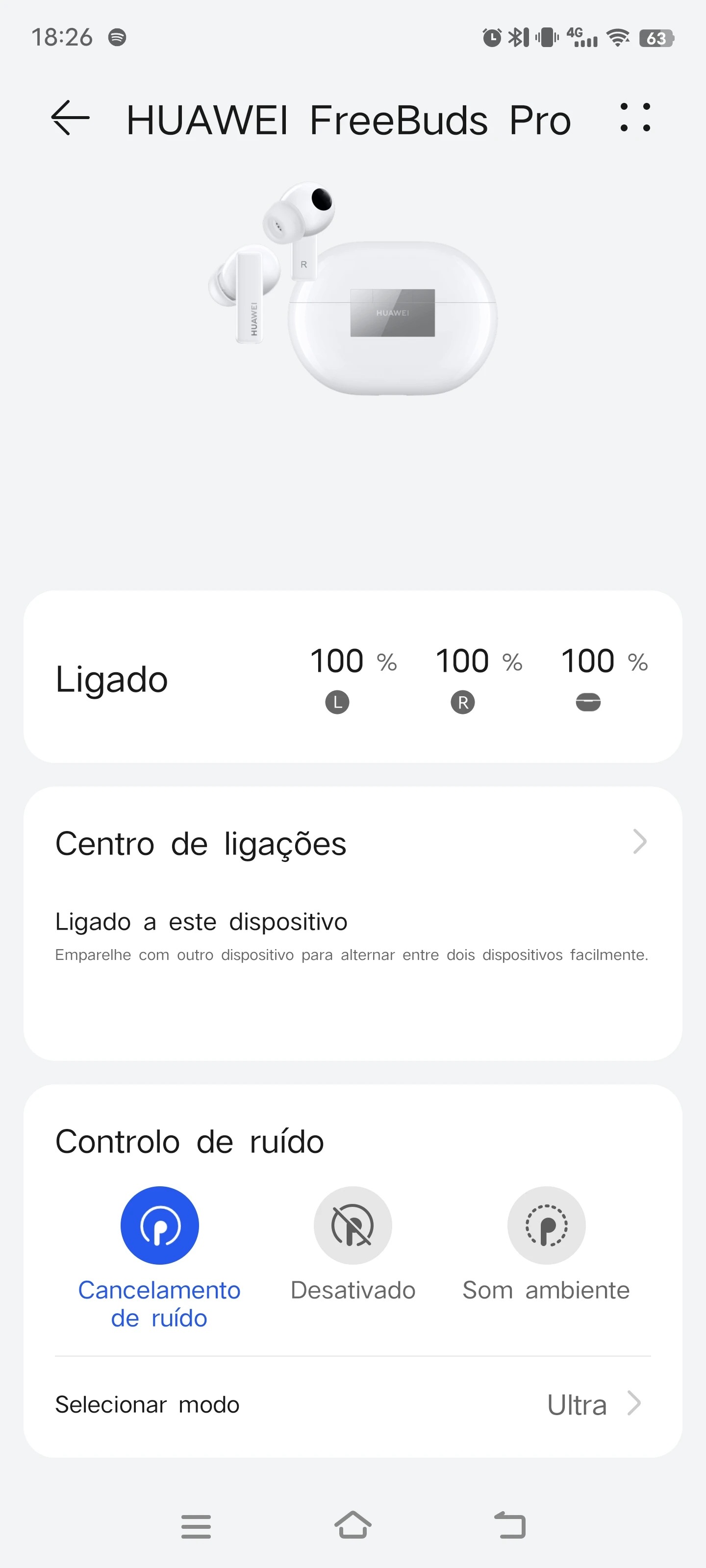Switch noise control to Desativado
706x1568 pixels.
click(353, 1225)
